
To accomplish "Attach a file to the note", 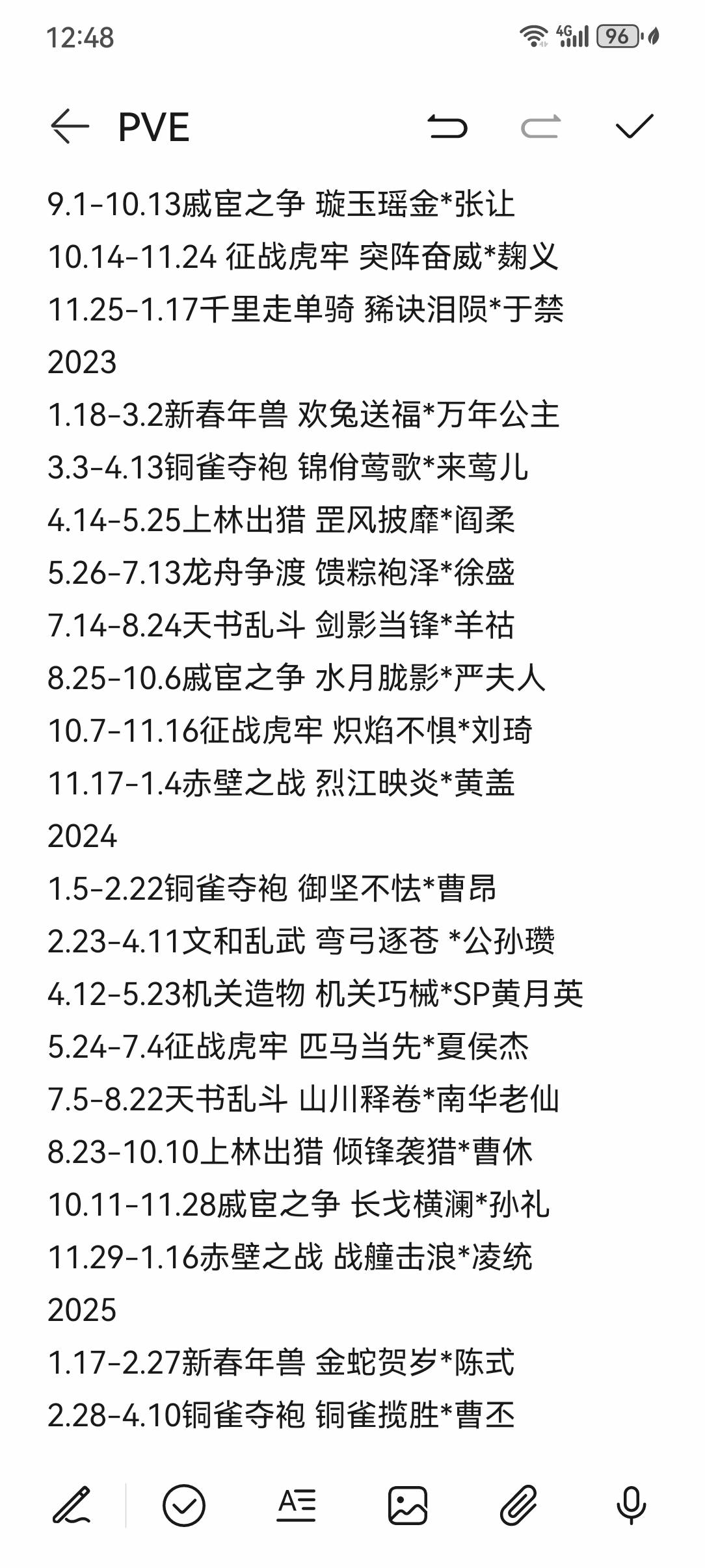I will (x=519, y=1506).
